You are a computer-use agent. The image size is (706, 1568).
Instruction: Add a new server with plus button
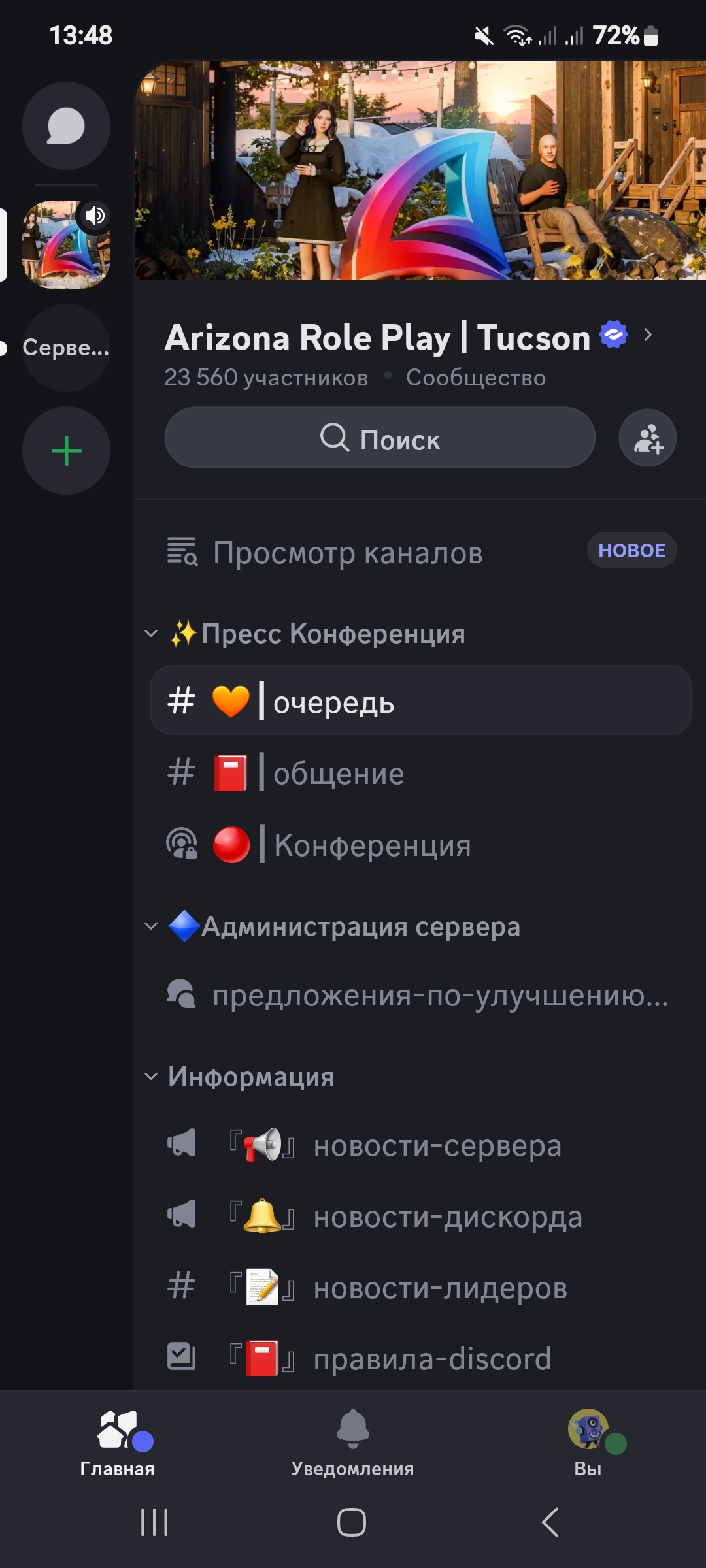click(66, 451)
